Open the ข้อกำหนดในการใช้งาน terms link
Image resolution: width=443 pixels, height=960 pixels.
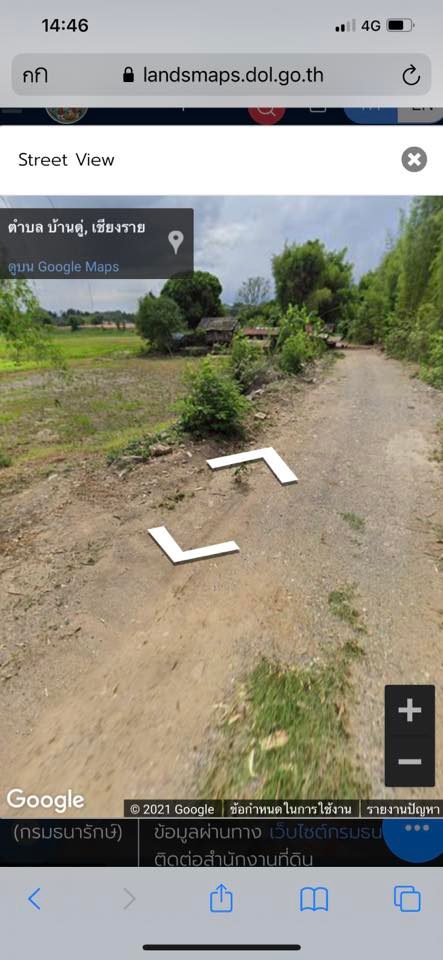[291, 809]
